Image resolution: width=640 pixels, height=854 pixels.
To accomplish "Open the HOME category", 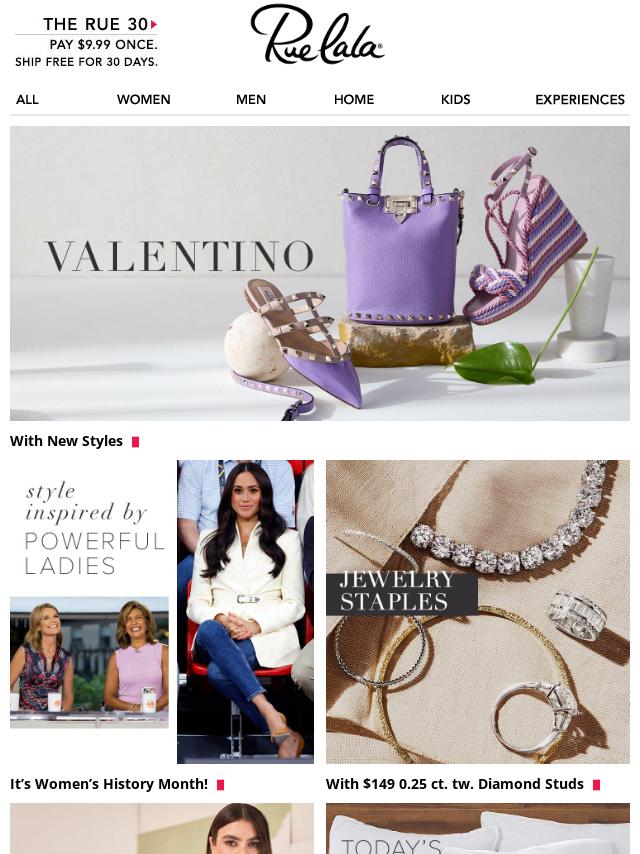I will [353, 99].
